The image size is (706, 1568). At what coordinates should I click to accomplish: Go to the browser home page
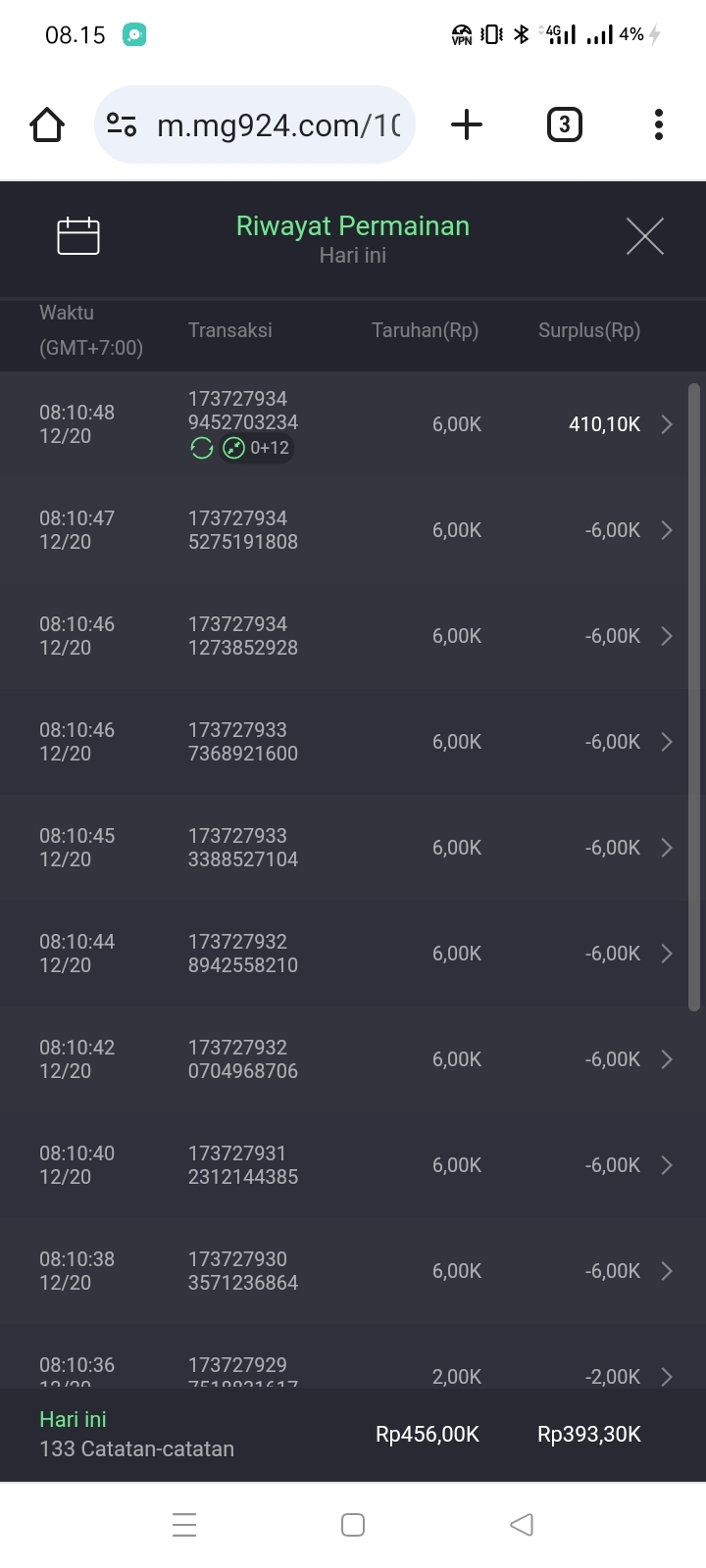tap(47, 124)
